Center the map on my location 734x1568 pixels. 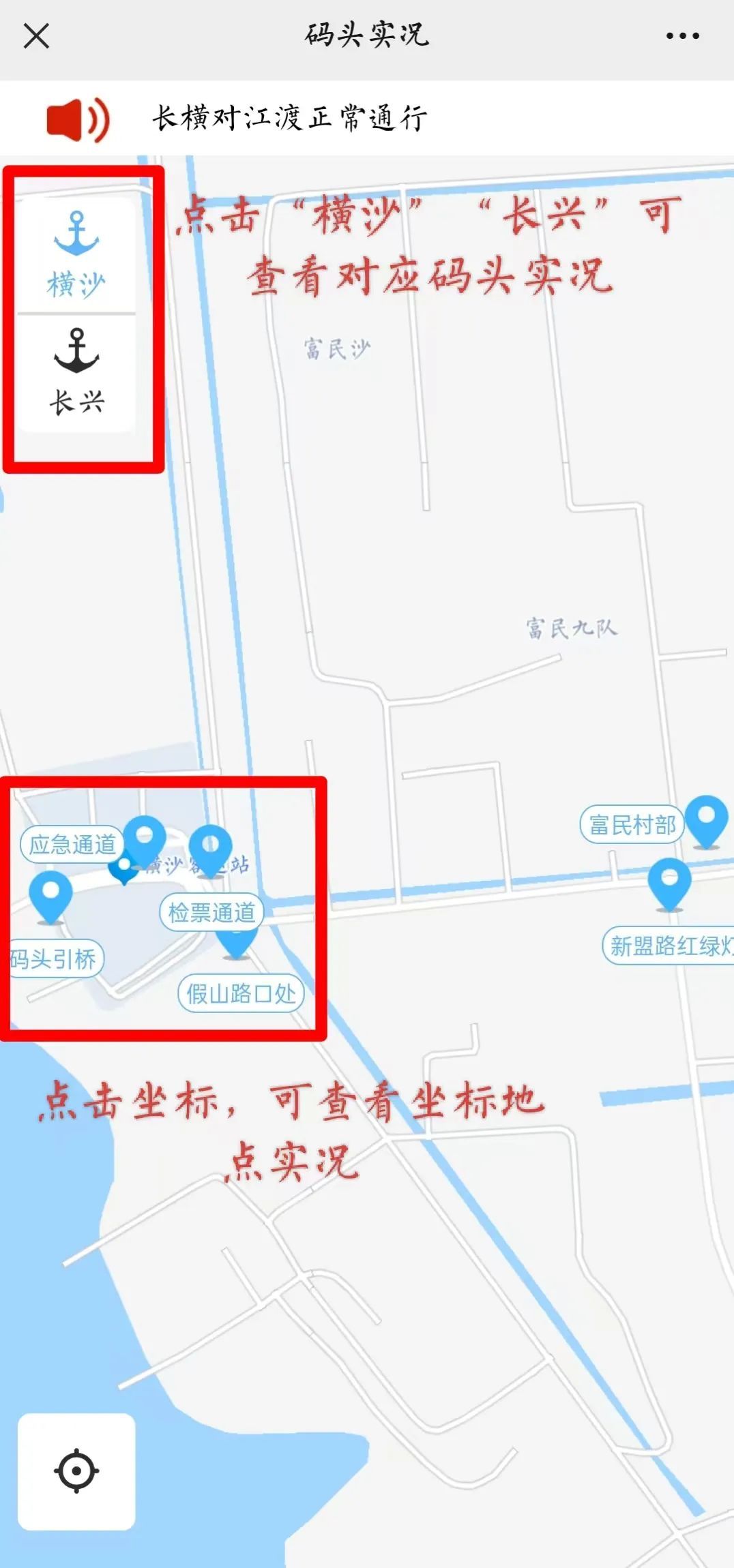(76, 1471)
